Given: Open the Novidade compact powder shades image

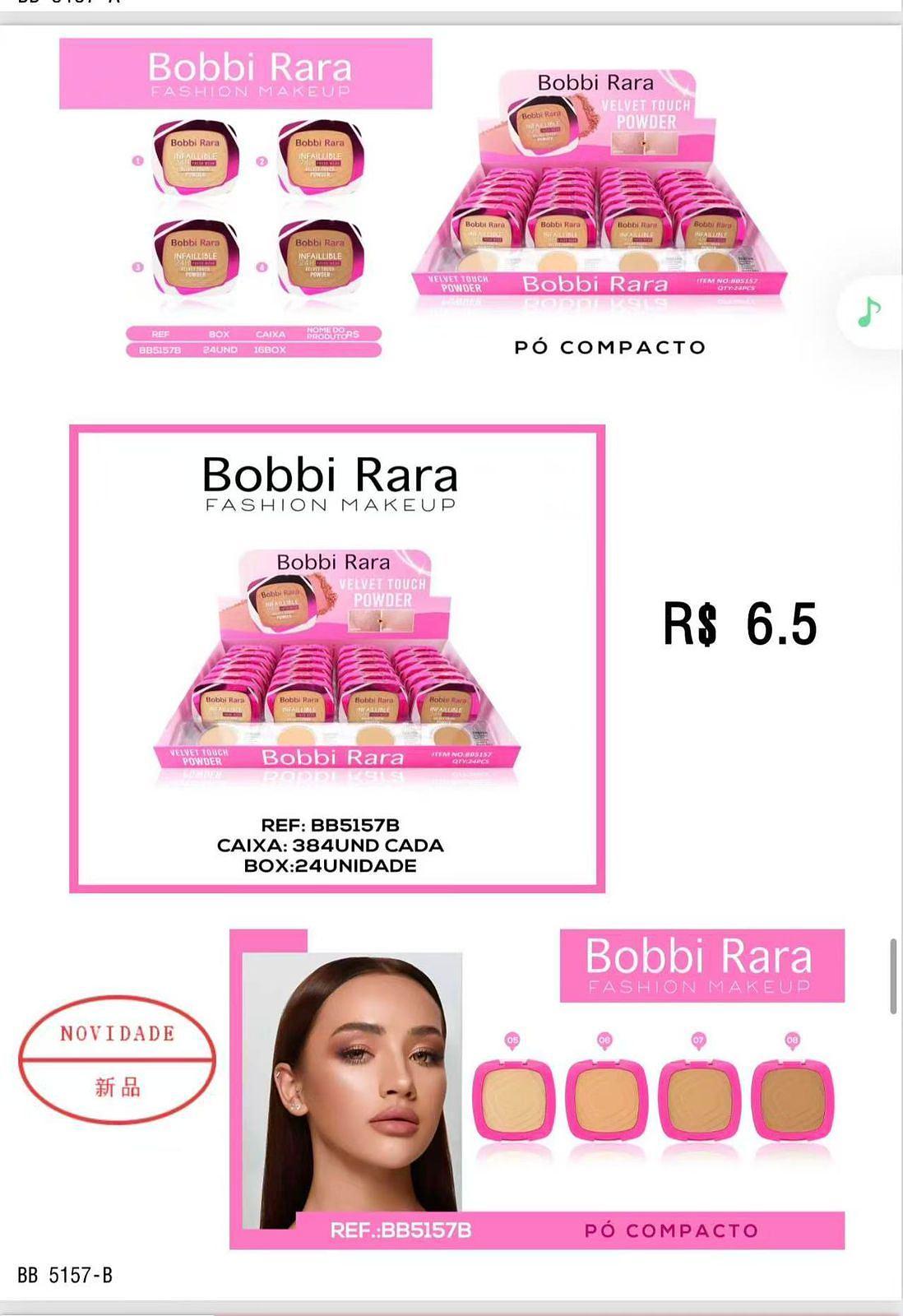Looking at the screenshot, I should 536,1088.
